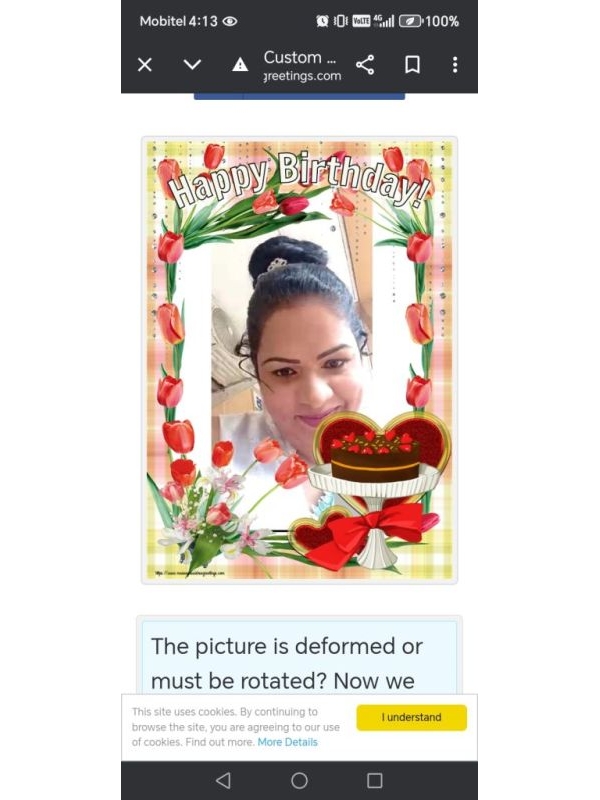Open the More Details cookie link
The height and width of the screenshot is (800, 600).
tap(287, 742)
